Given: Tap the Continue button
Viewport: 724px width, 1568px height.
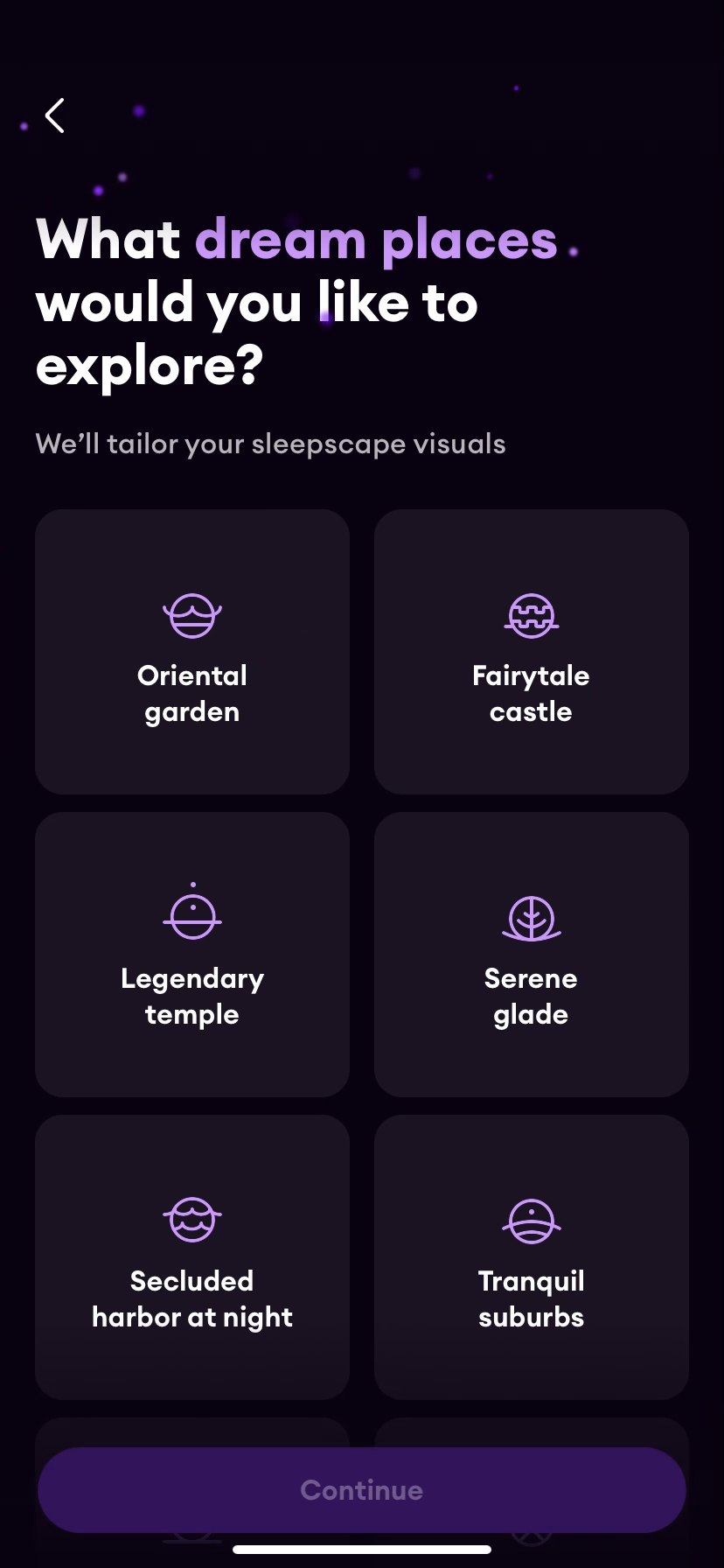Looking at the screenshot, I should pos(361,1490).
